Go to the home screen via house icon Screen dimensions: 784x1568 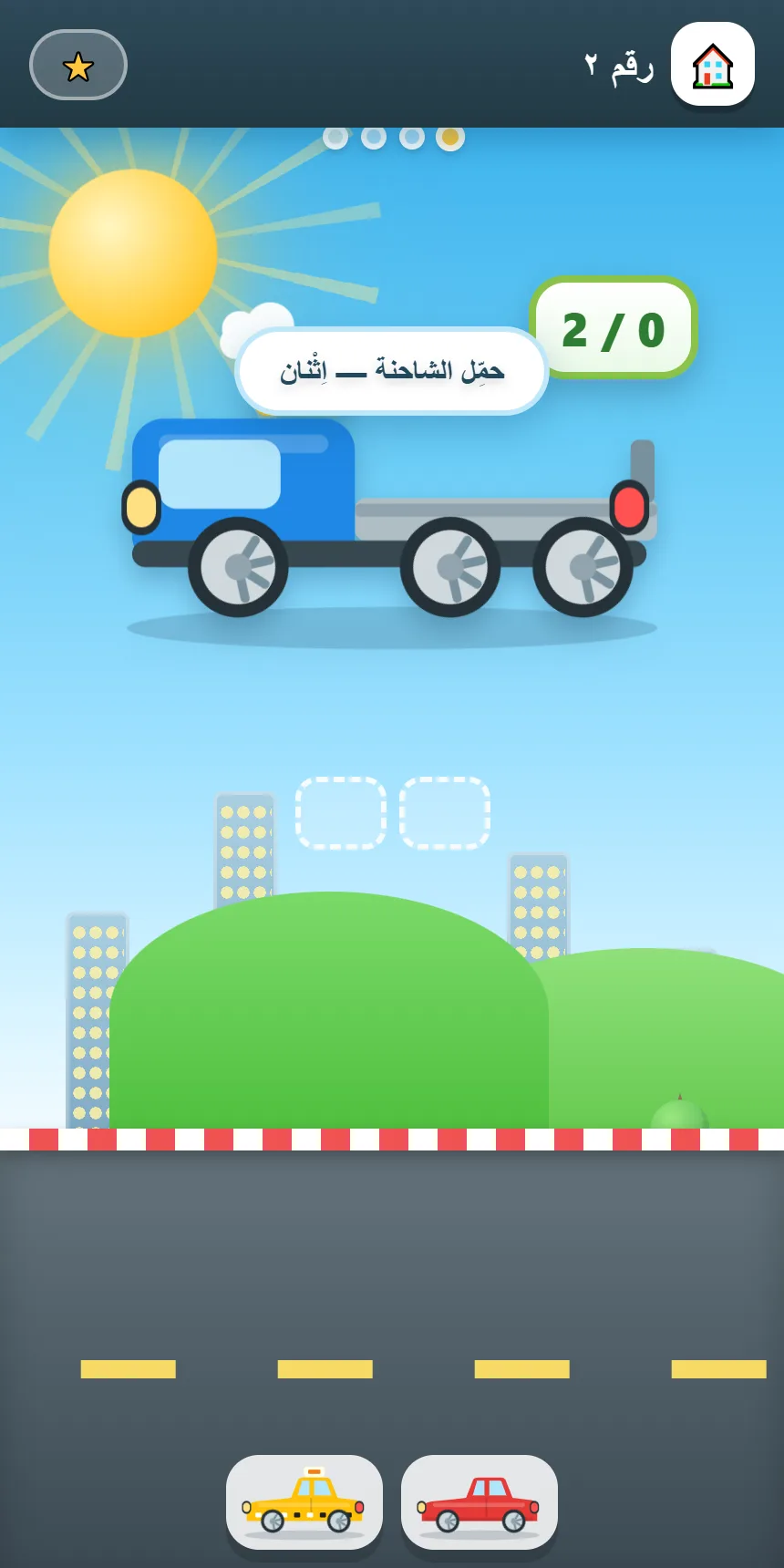(712, 65)
